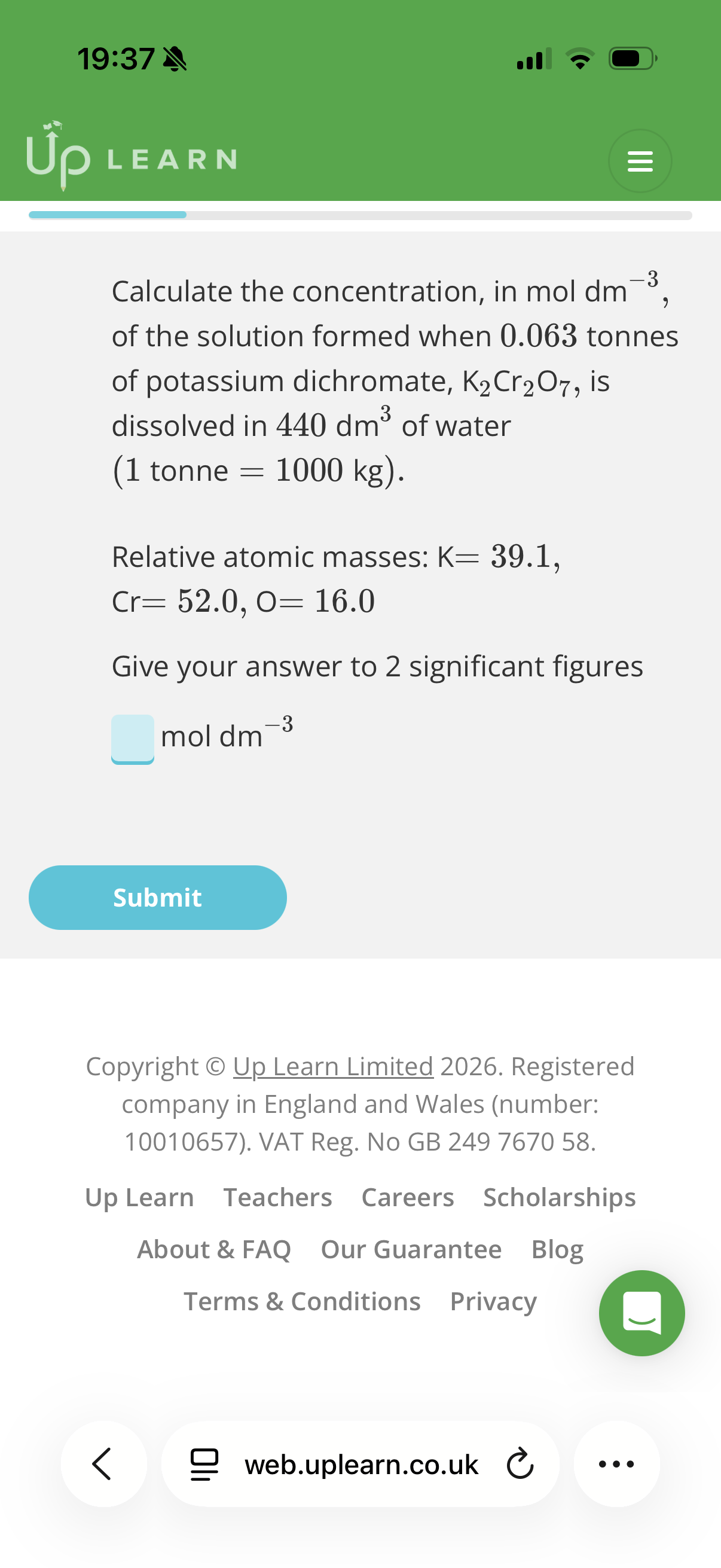Viewport: 721px width, 1568px height.
Task: Go back in the browser
Action: point(103,1464)
